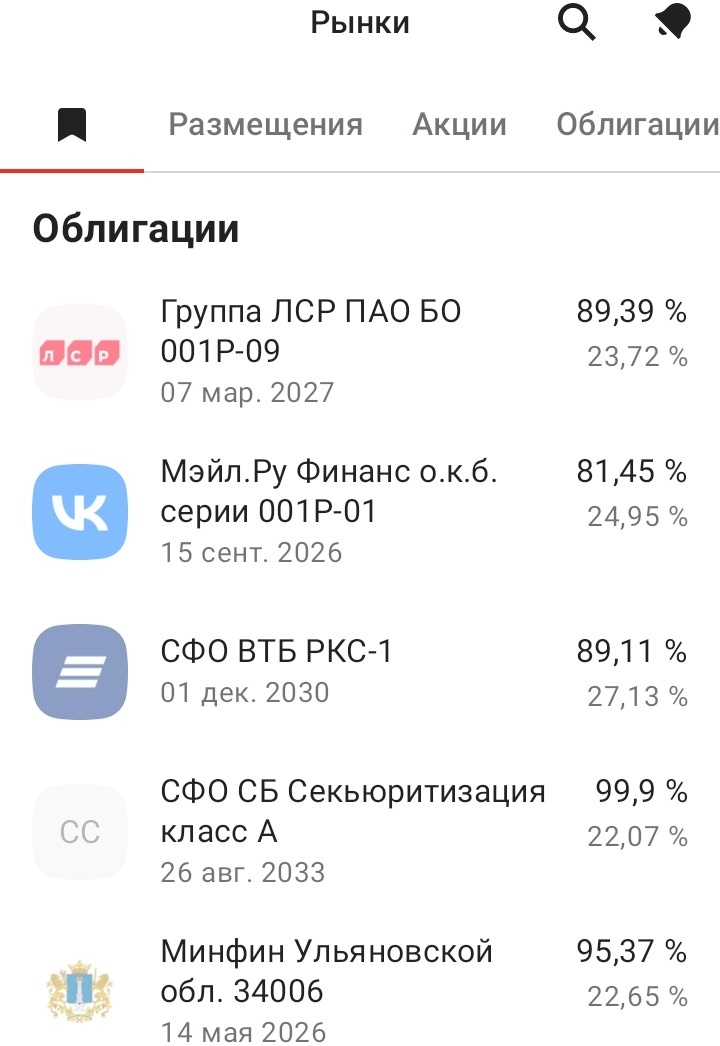Tap the VK logo for Мэйл.Ру Финанс bond
Screen dimensions: 720x1046
coord(80,512)
